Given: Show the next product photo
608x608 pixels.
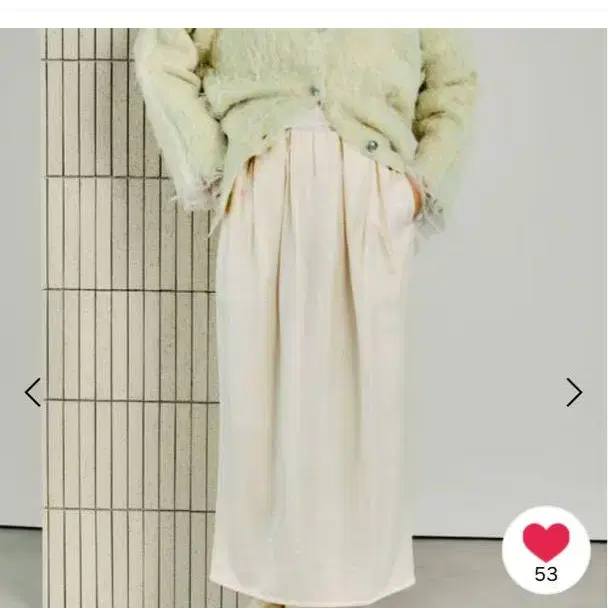Looking at the screenshot, I should pos(574,392).
